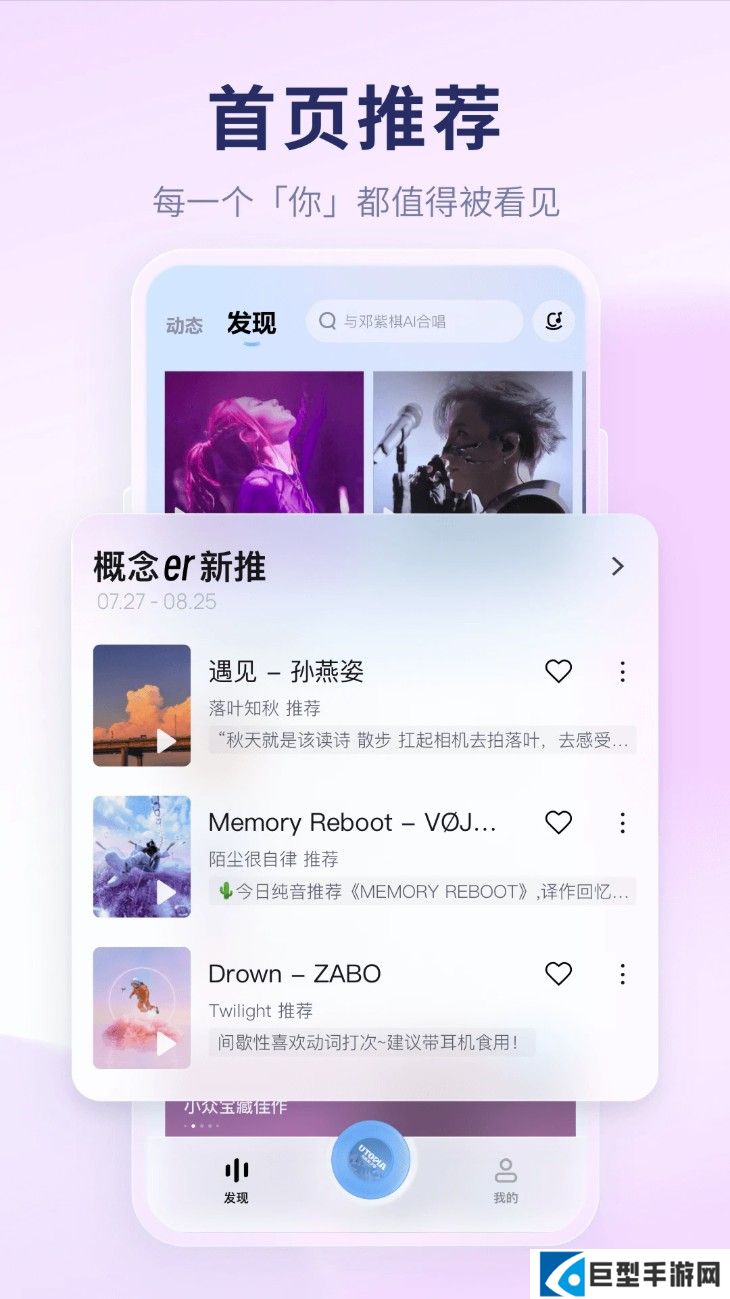Open the three-dot menu for 遇见
Viewport: 730px width, 1299px height.
[623, 671]
